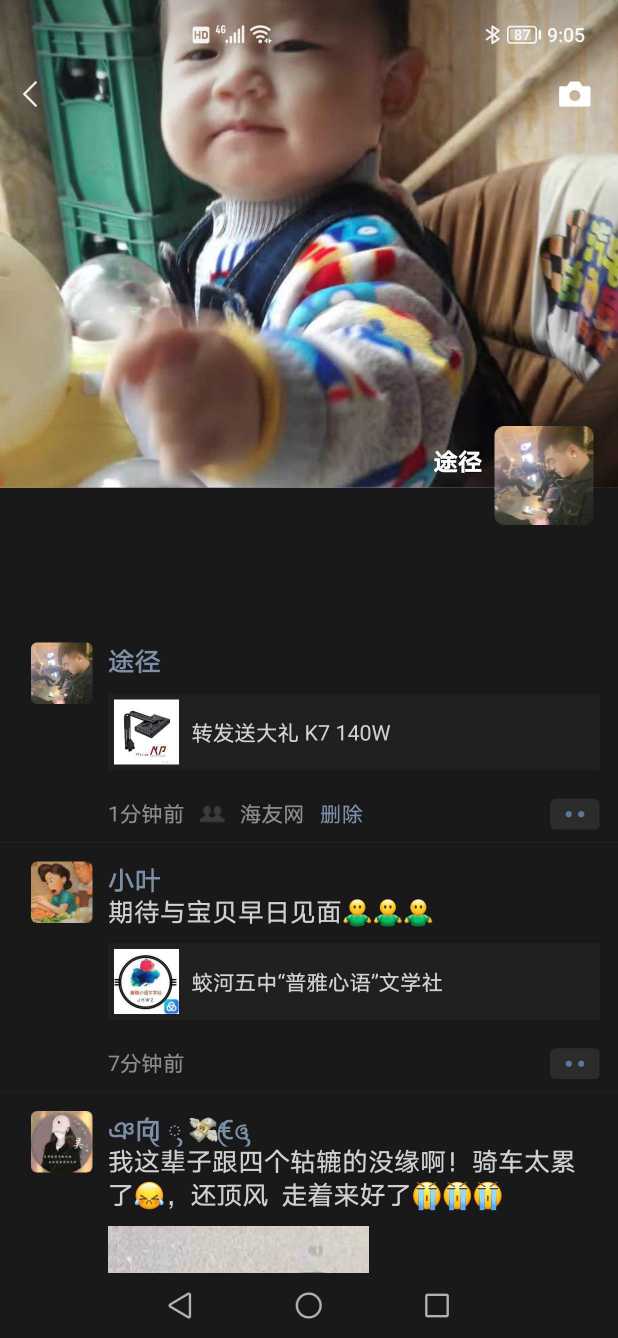Open the like/comment menu on 途径's post
The image size is (618, 1338).
[574, 814]
